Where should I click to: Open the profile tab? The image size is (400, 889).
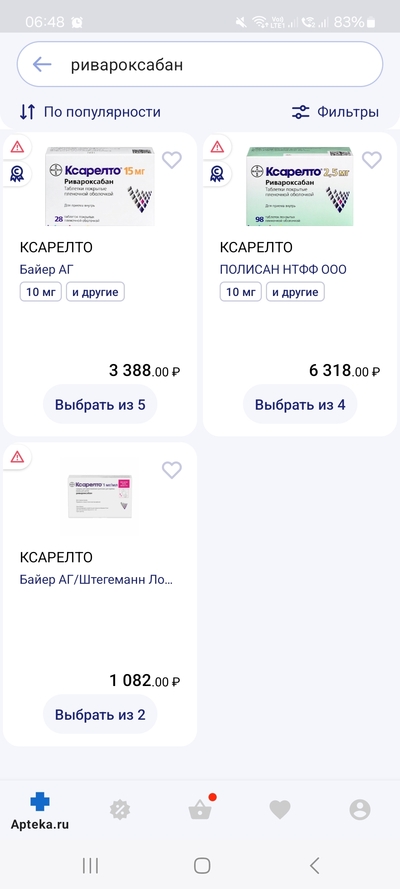[x=360, y=809]
